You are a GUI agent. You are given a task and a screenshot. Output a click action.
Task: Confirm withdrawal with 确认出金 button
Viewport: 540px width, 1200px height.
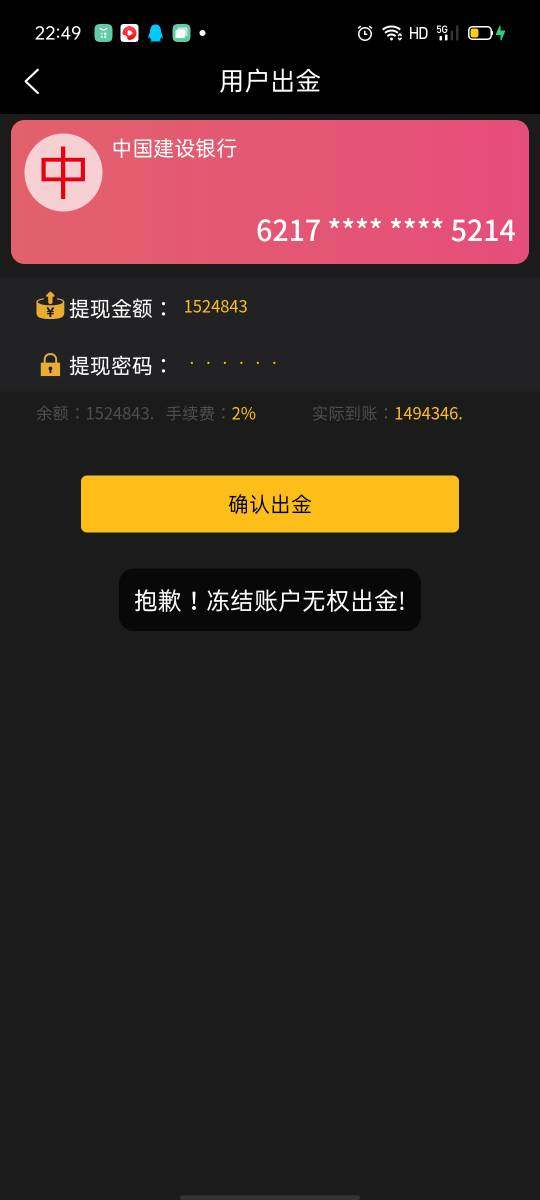pos(270,504)
